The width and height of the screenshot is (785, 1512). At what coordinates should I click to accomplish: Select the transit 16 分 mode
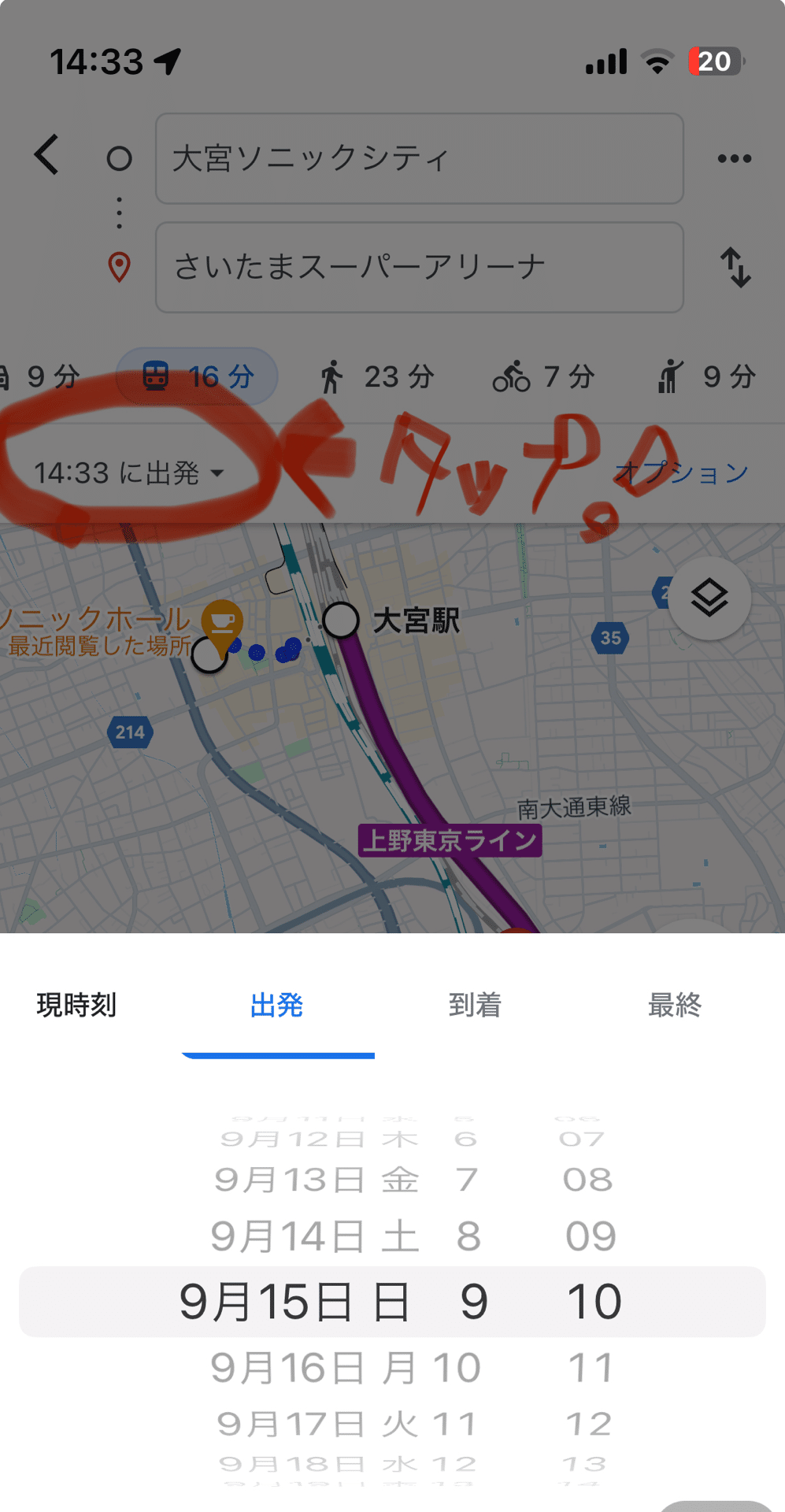point(197,376)
